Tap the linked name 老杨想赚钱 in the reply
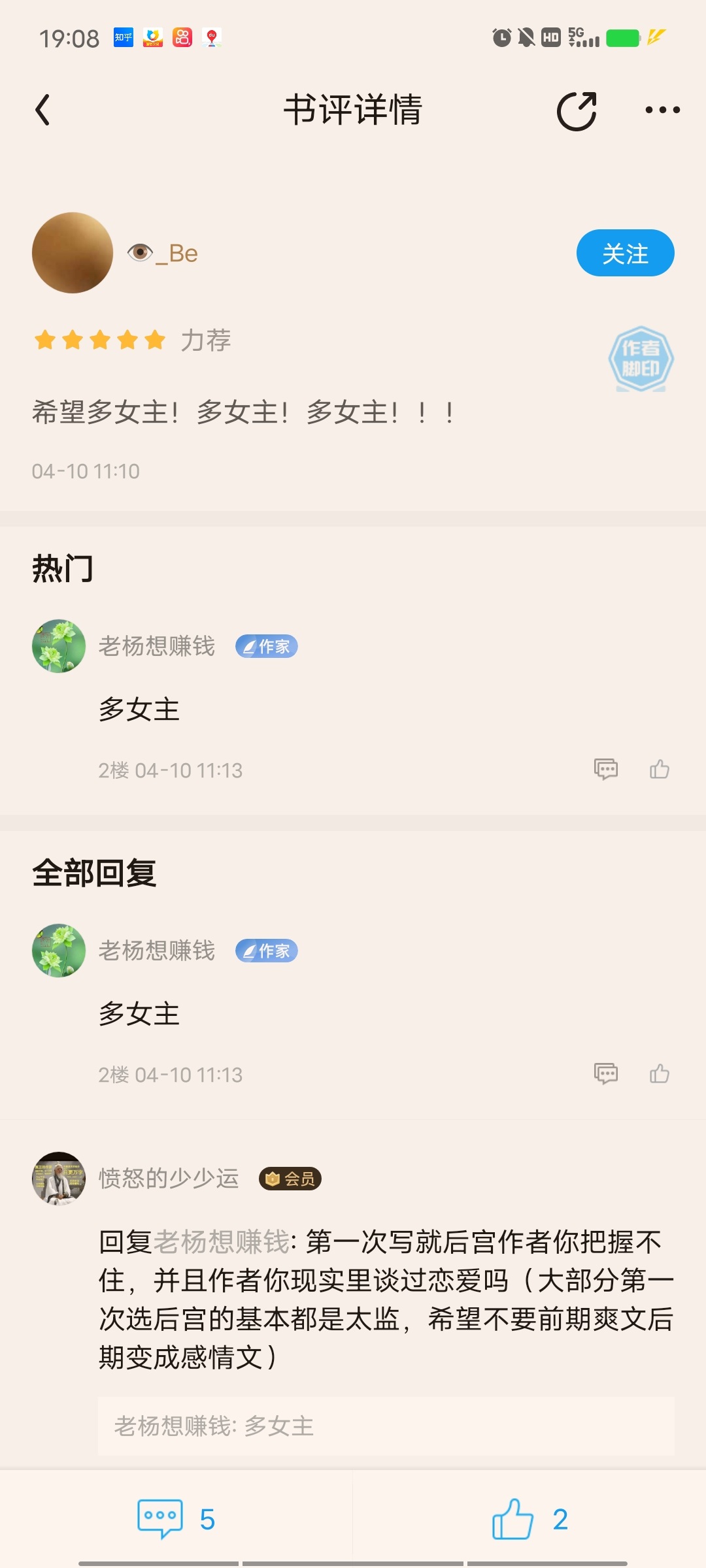The height and width of the screenshot is (1568, 706). click(x=221, y=1242)
